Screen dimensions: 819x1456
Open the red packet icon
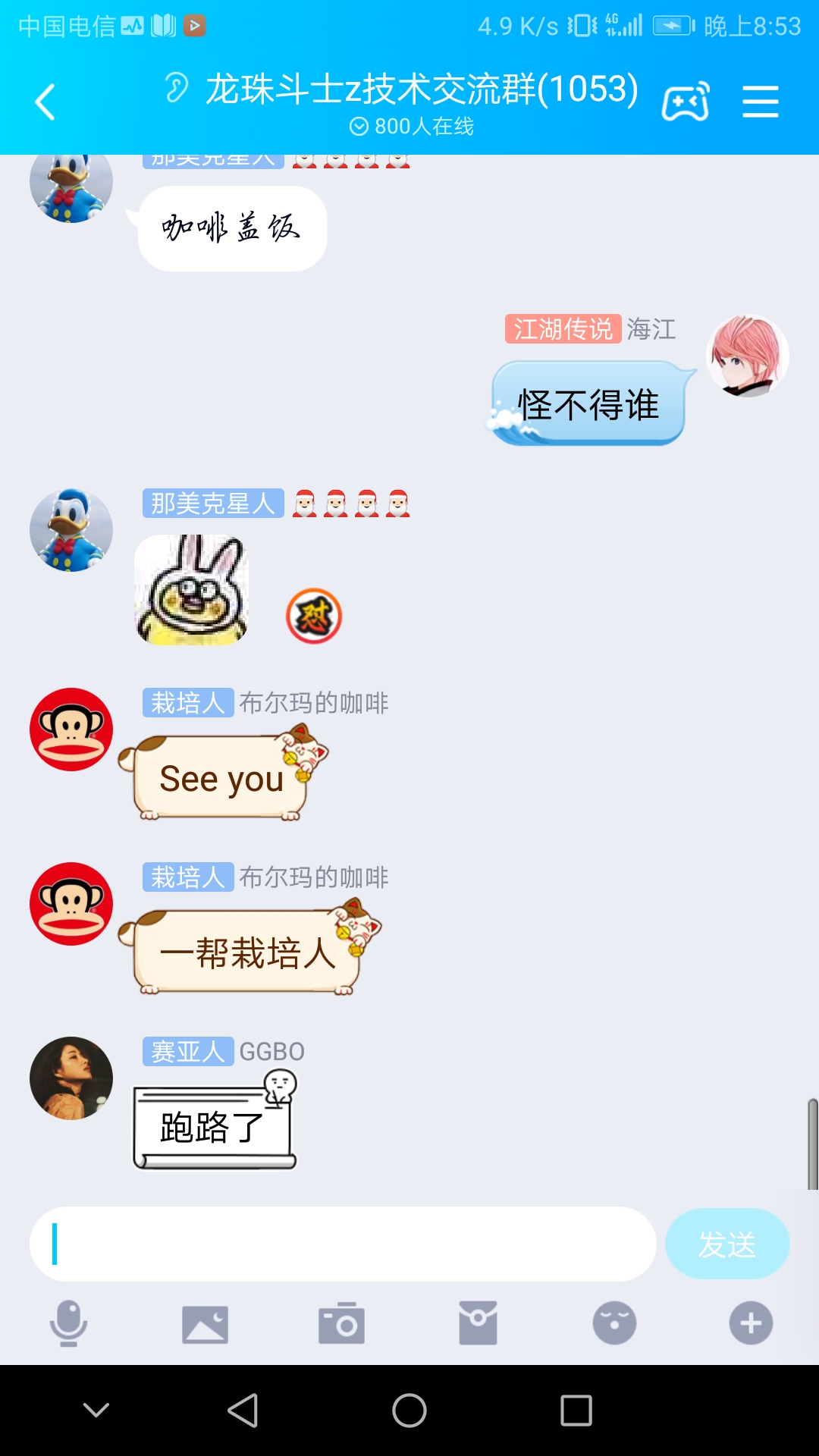pyautogui.click(x=478, y=1323)
